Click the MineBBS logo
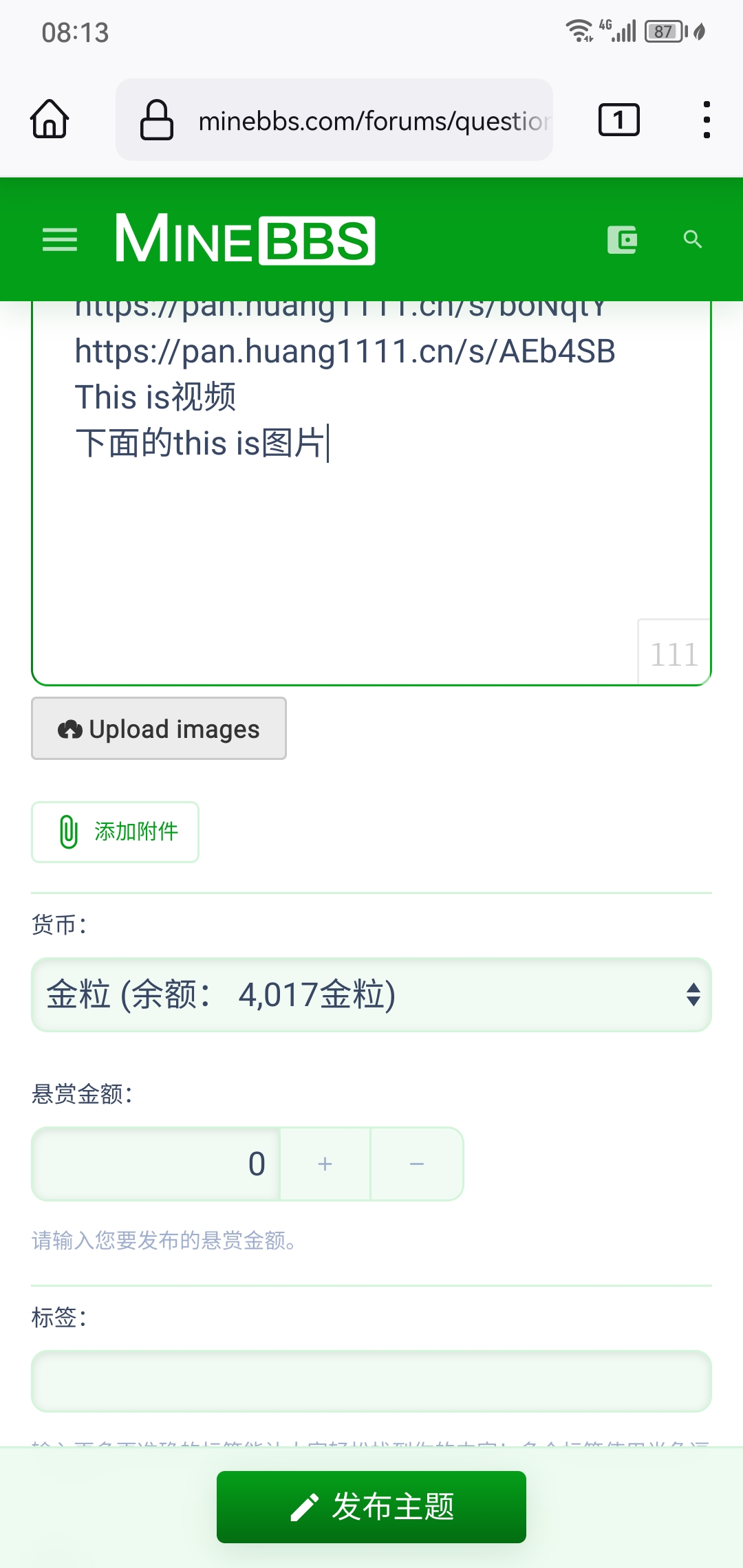Image resolution: width=743 pixels, height=1568 pixels. 244,240
